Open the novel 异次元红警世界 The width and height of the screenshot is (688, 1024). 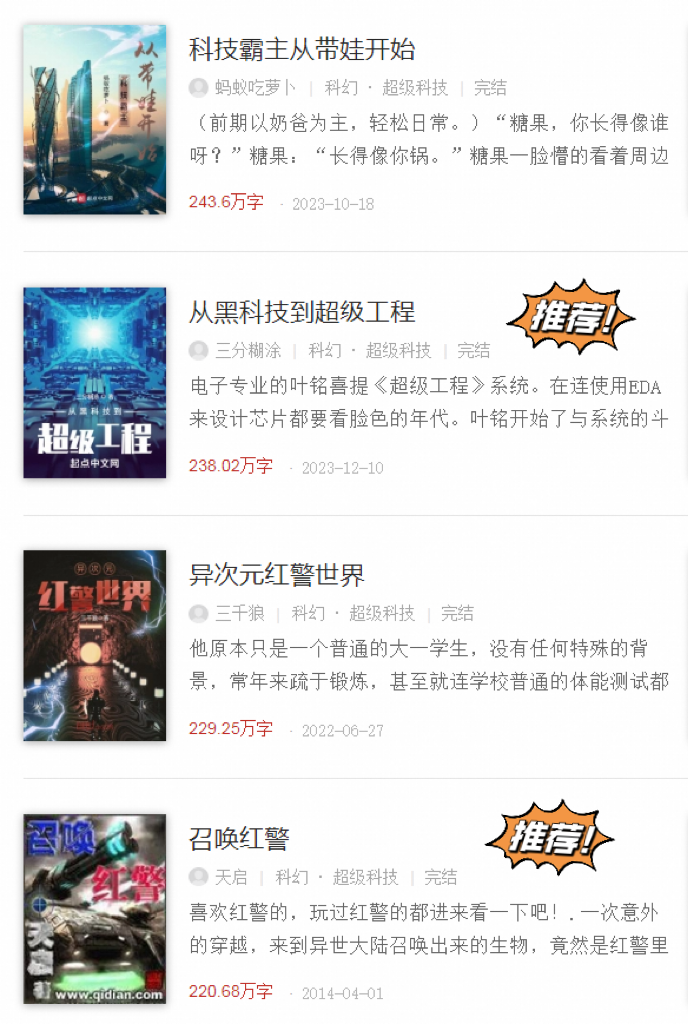[277, 575]
